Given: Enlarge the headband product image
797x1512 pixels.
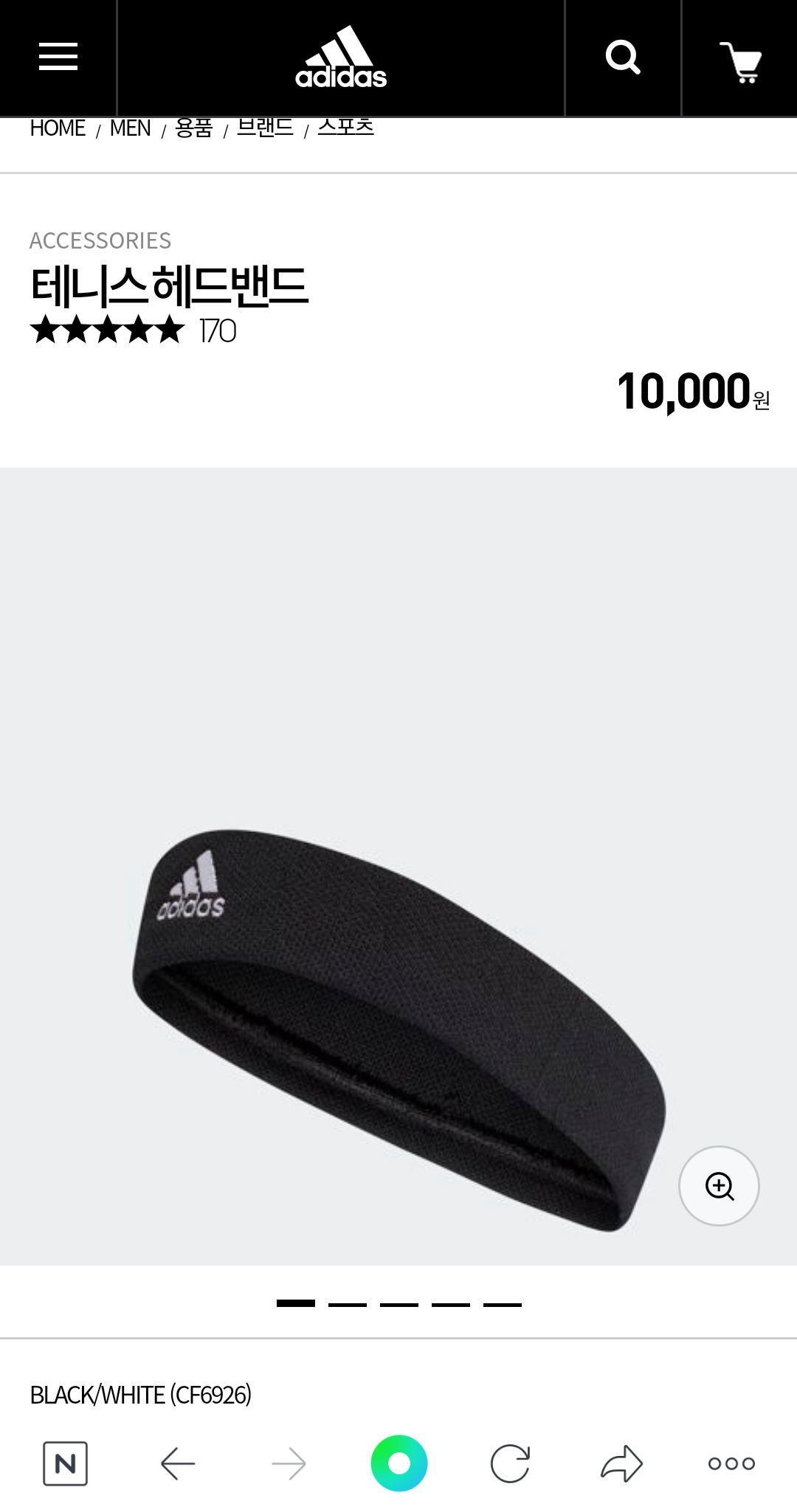Looking at the screenshot, I should (x=719, y=1186).
